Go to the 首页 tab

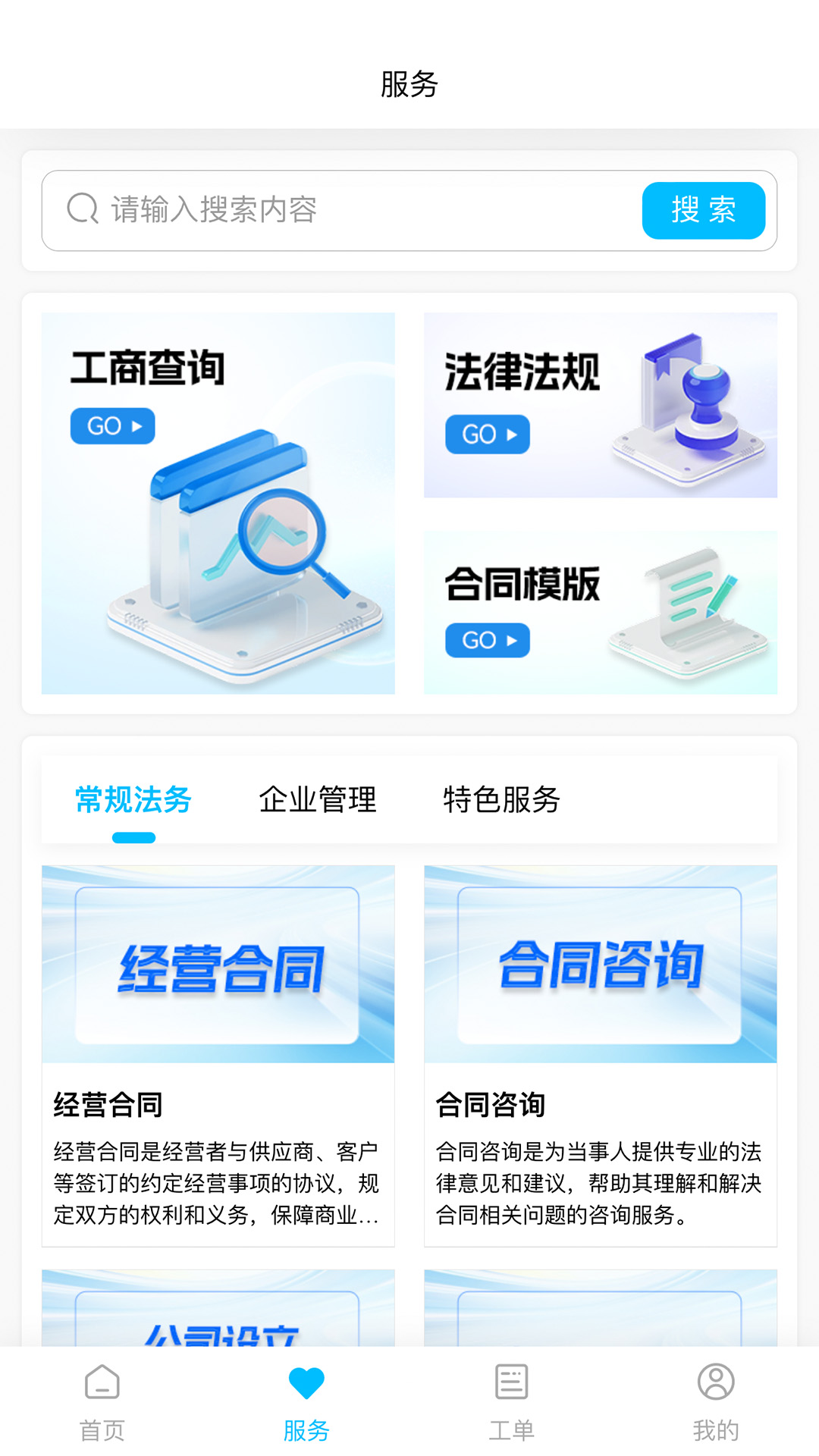[102, 1401]
